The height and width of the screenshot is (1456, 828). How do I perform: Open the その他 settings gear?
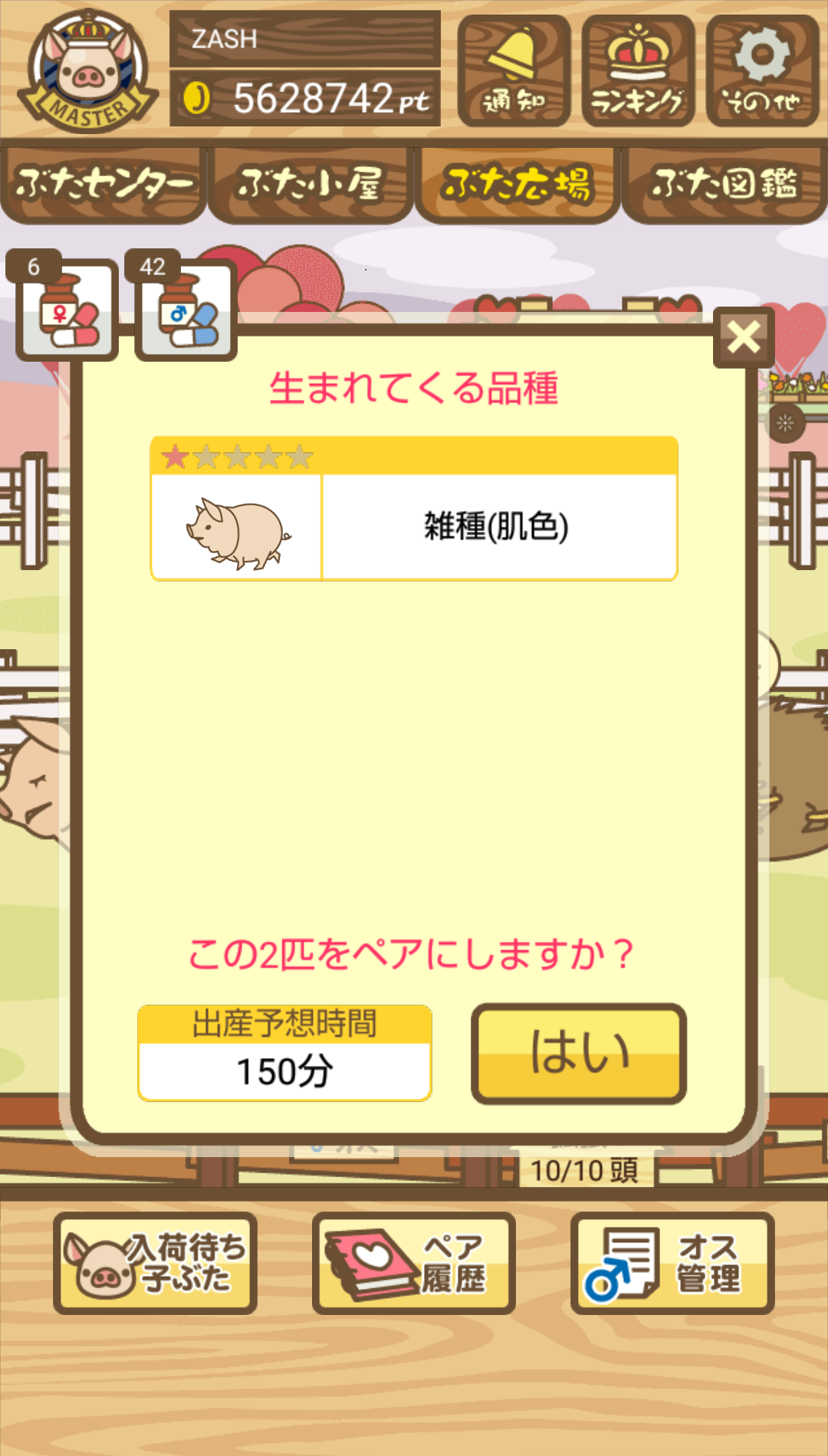point(762,71)
